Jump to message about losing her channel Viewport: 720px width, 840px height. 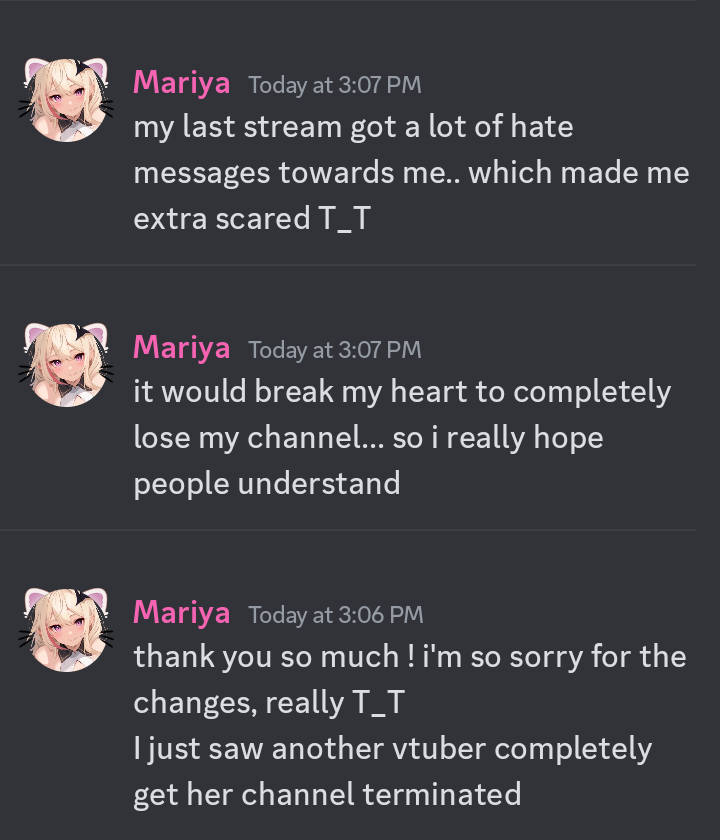coord(400,437)
